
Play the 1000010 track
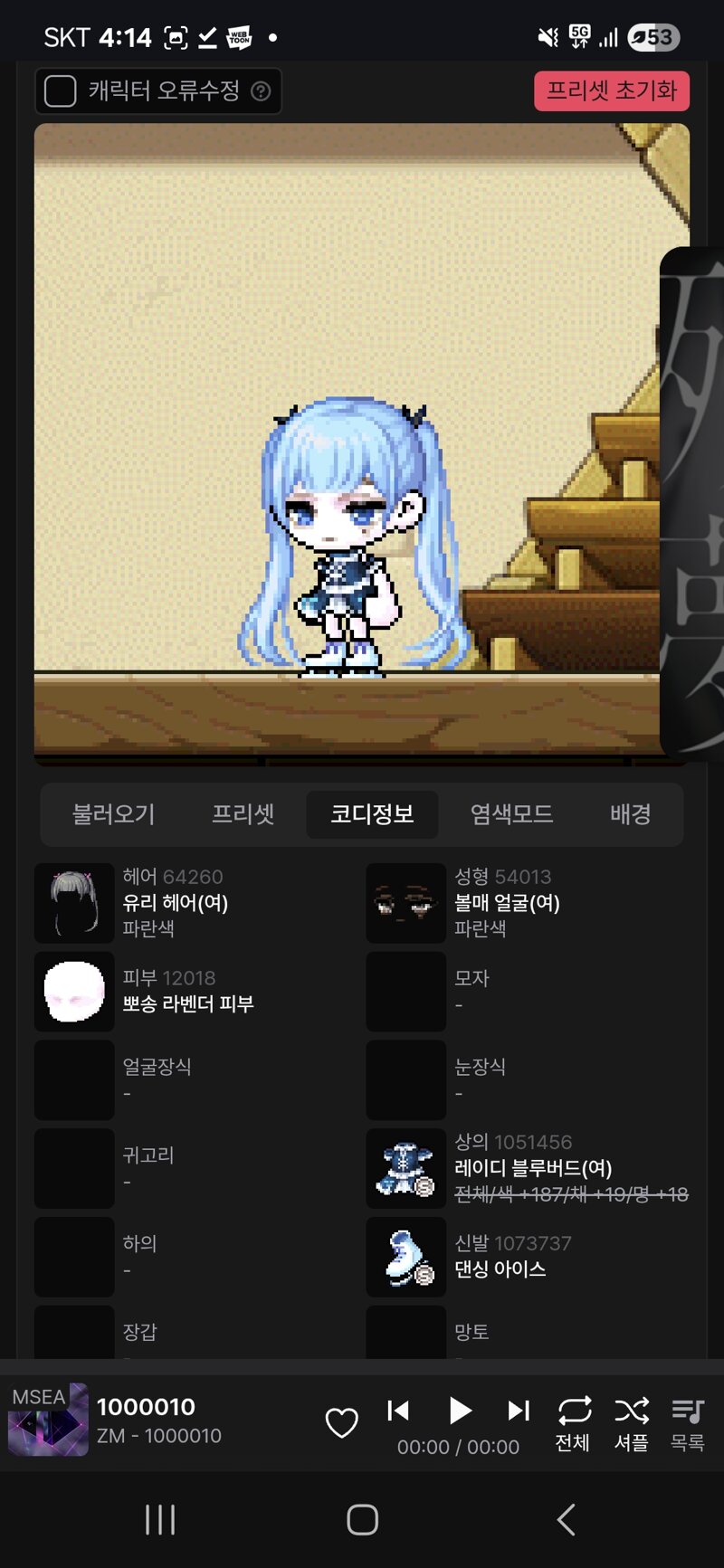coord(460,1411)
